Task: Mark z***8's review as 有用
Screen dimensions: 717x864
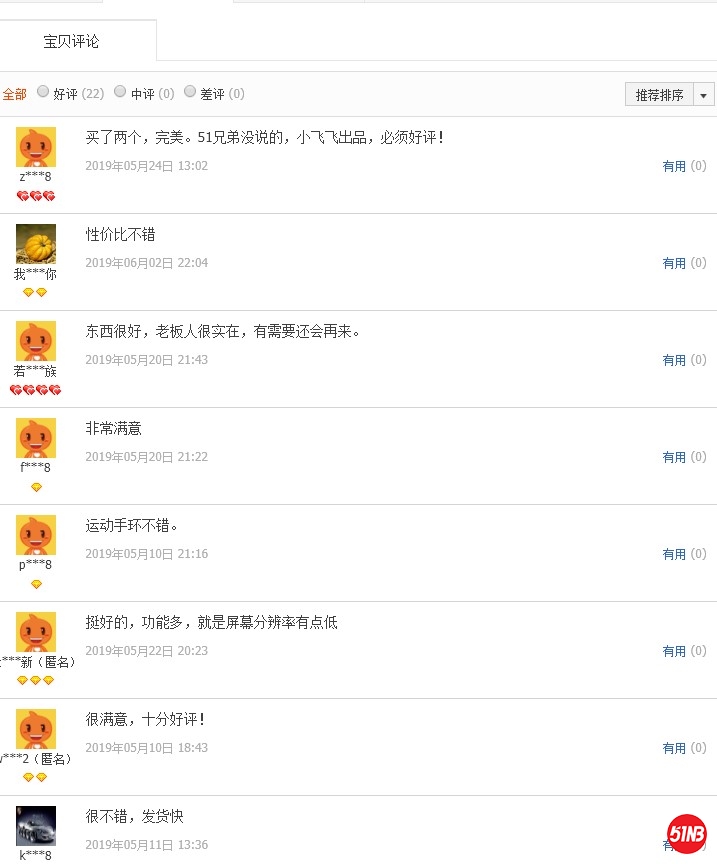Action: (x=674, y=167)
